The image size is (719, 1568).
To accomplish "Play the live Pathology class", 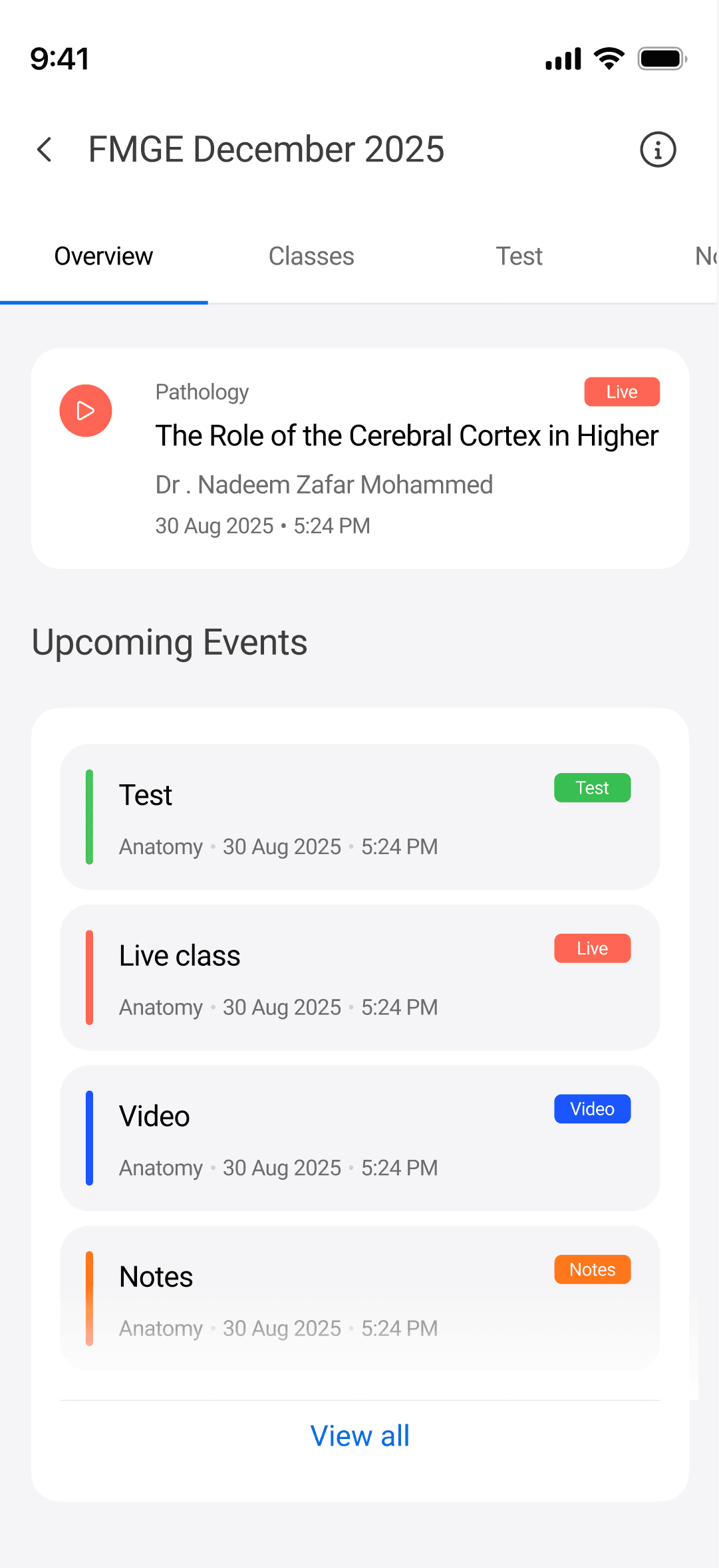I will pyautogui.click(x=86, y=411).
